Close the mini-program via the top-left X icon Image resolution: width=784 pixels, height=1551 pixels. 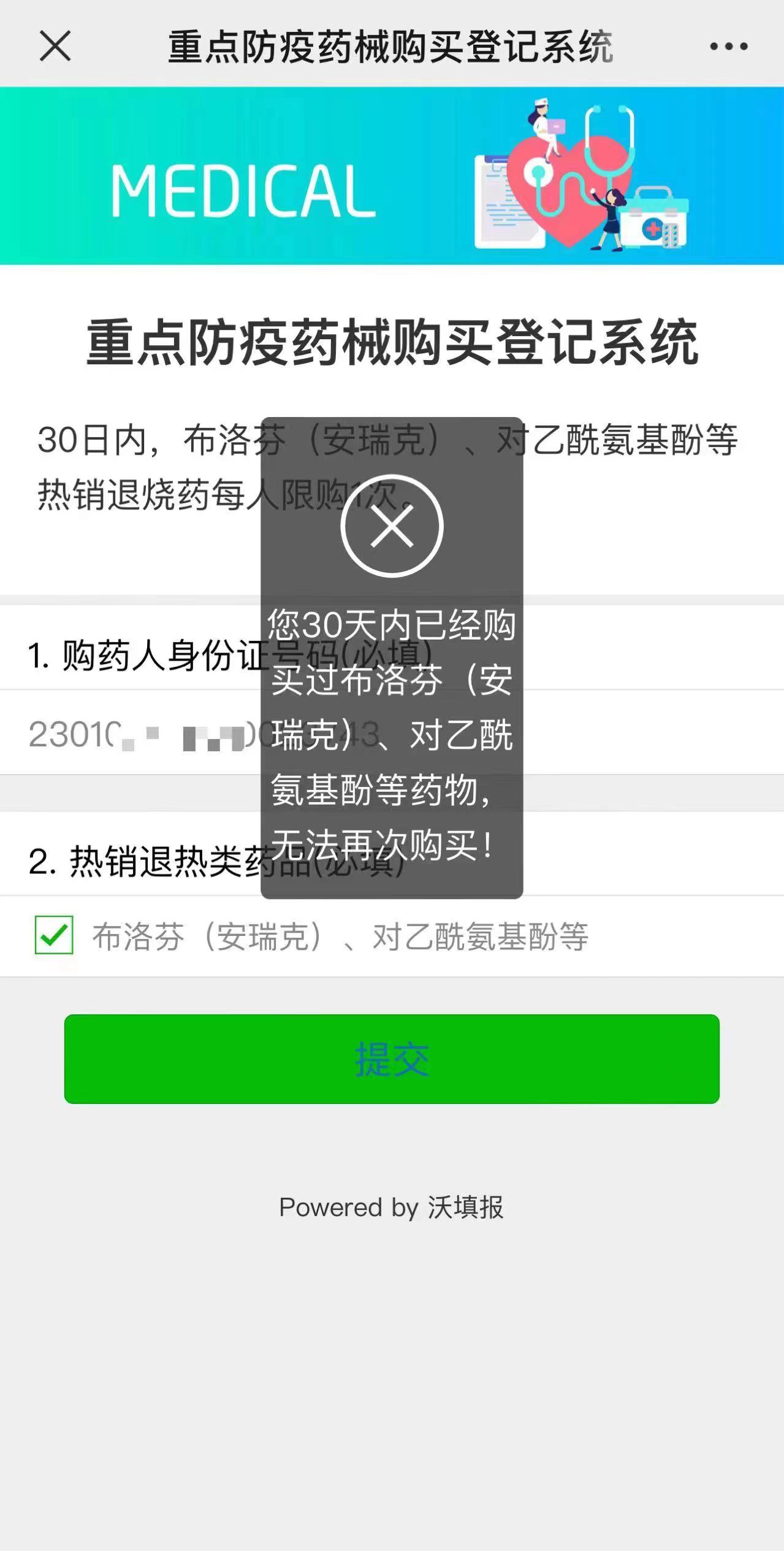pyautogui.click(x=54, y=46)
